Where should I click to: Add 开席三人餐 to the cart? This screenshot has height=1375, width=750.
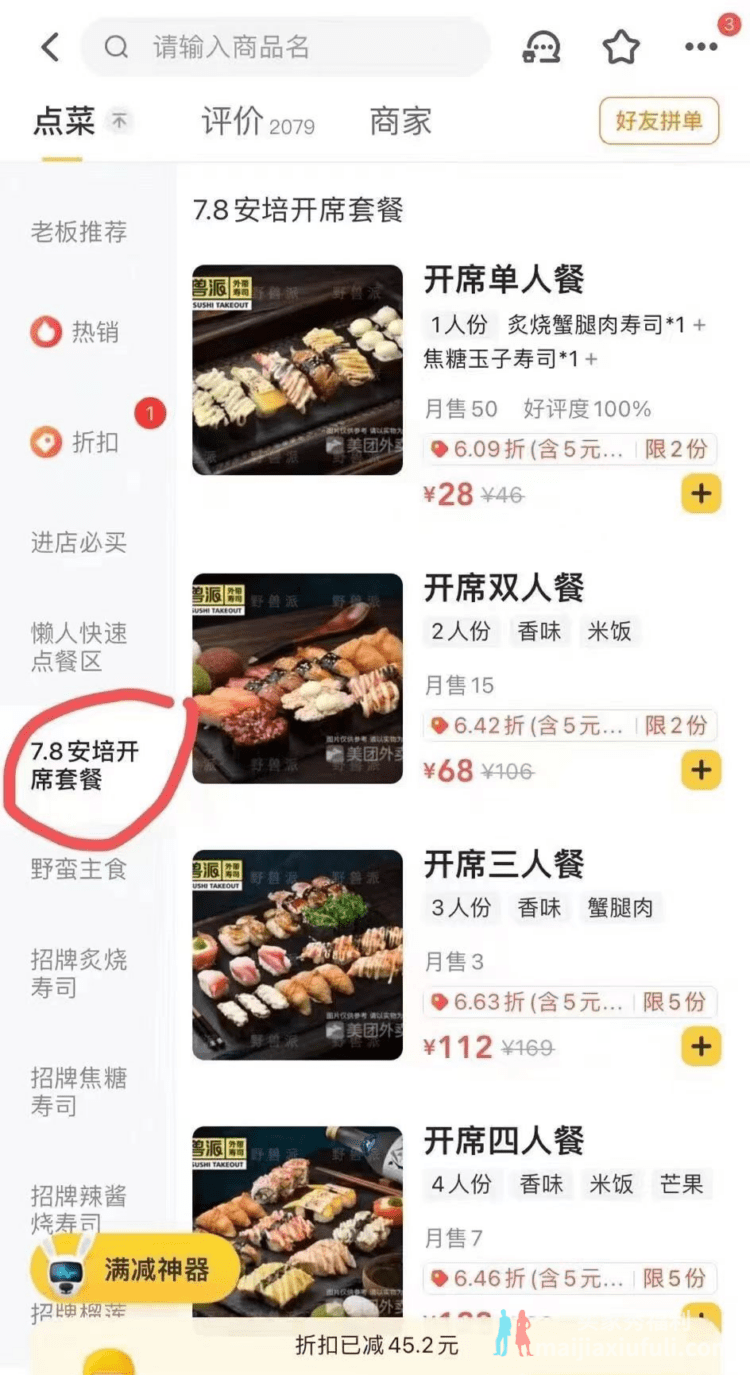tap(701, 1046)
